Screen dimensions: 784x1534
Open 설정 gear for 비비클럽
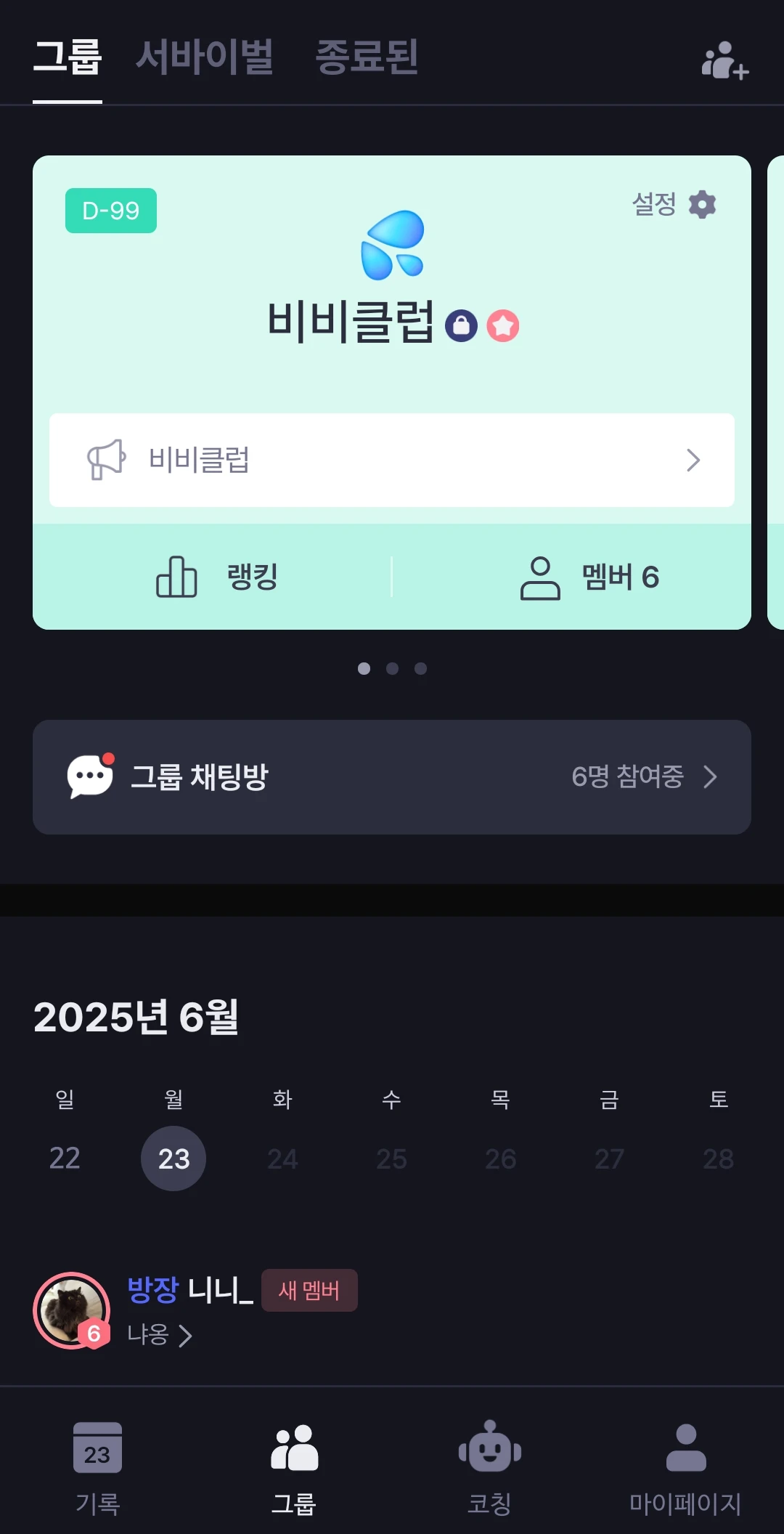pos(674,205)
